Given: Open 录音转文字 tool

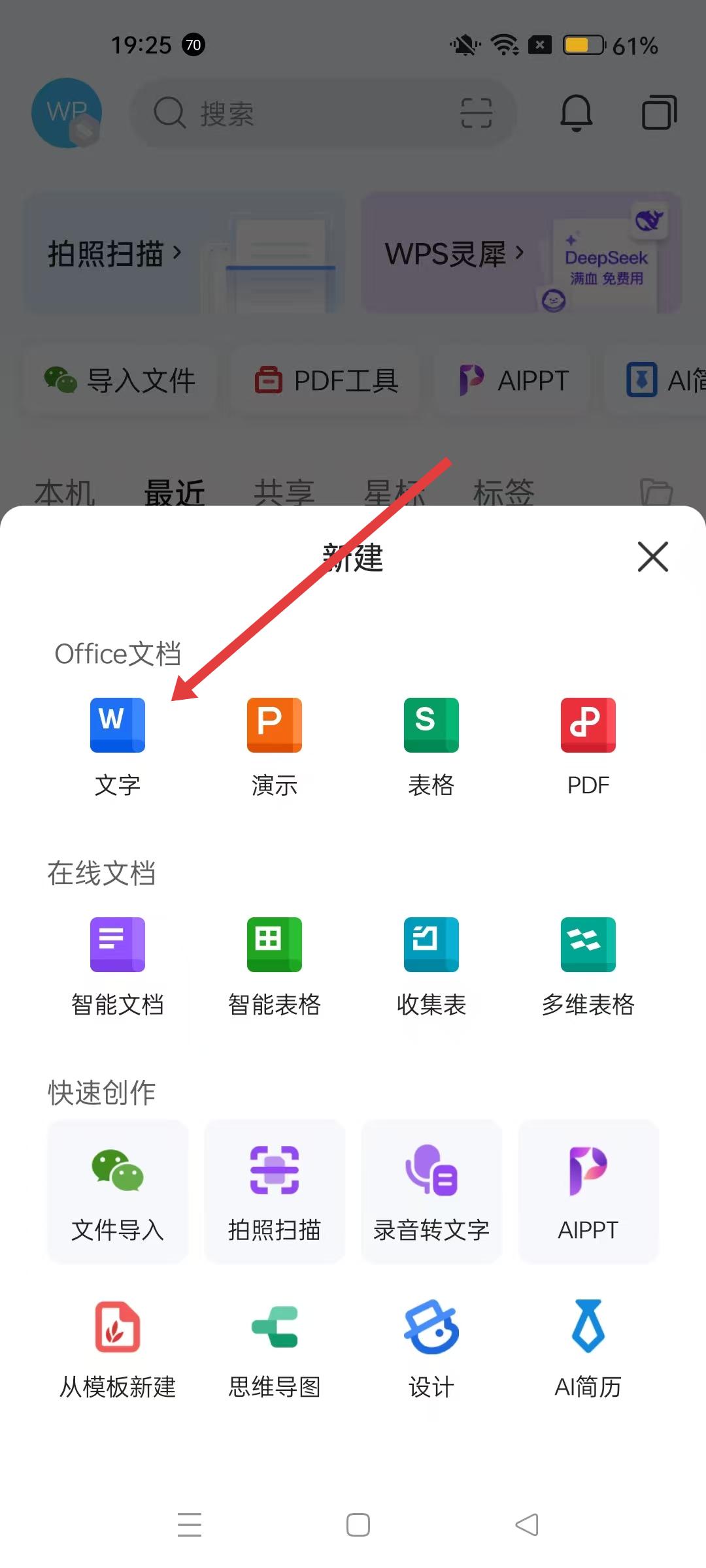Looking at the screenshot, I should pos(431,1190).
